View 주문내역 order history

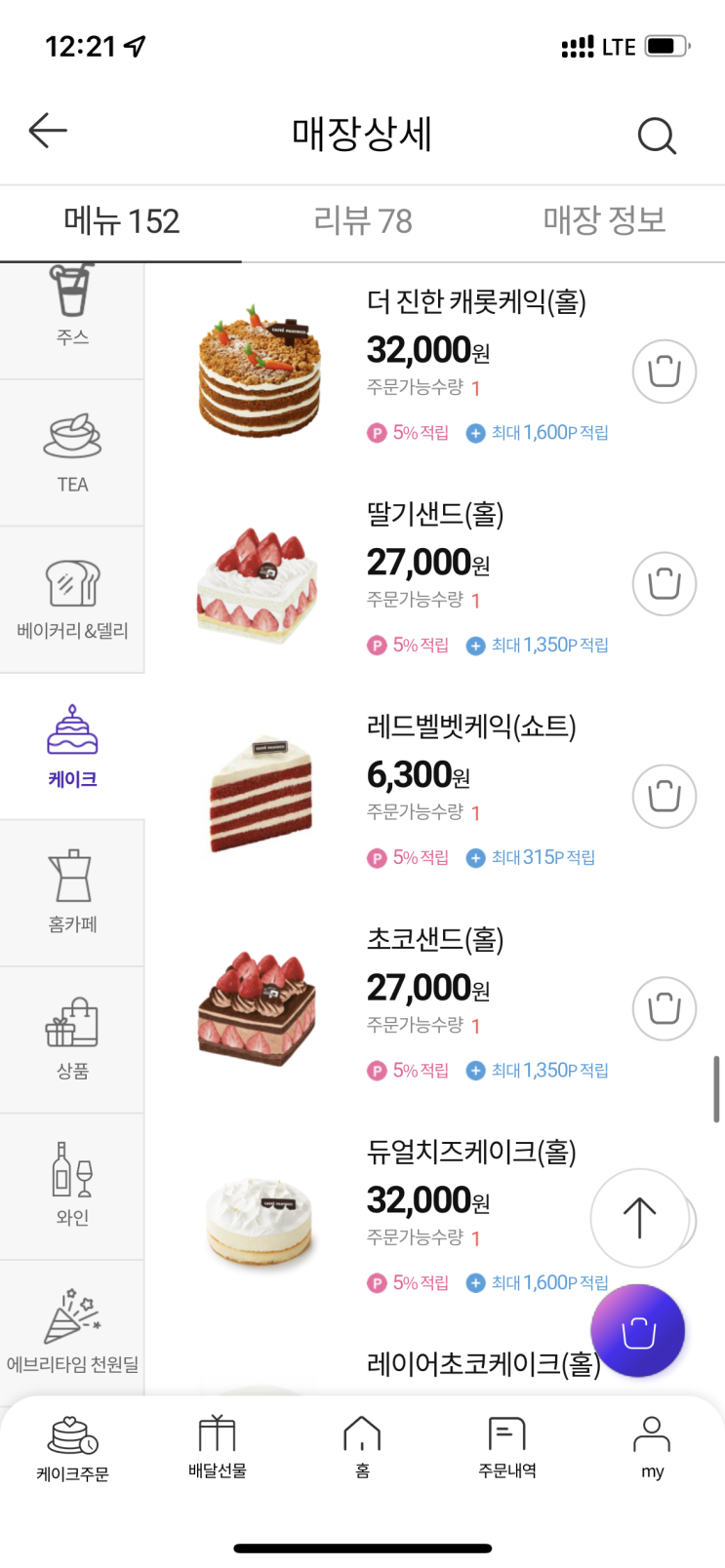(x=507, y=1448)
